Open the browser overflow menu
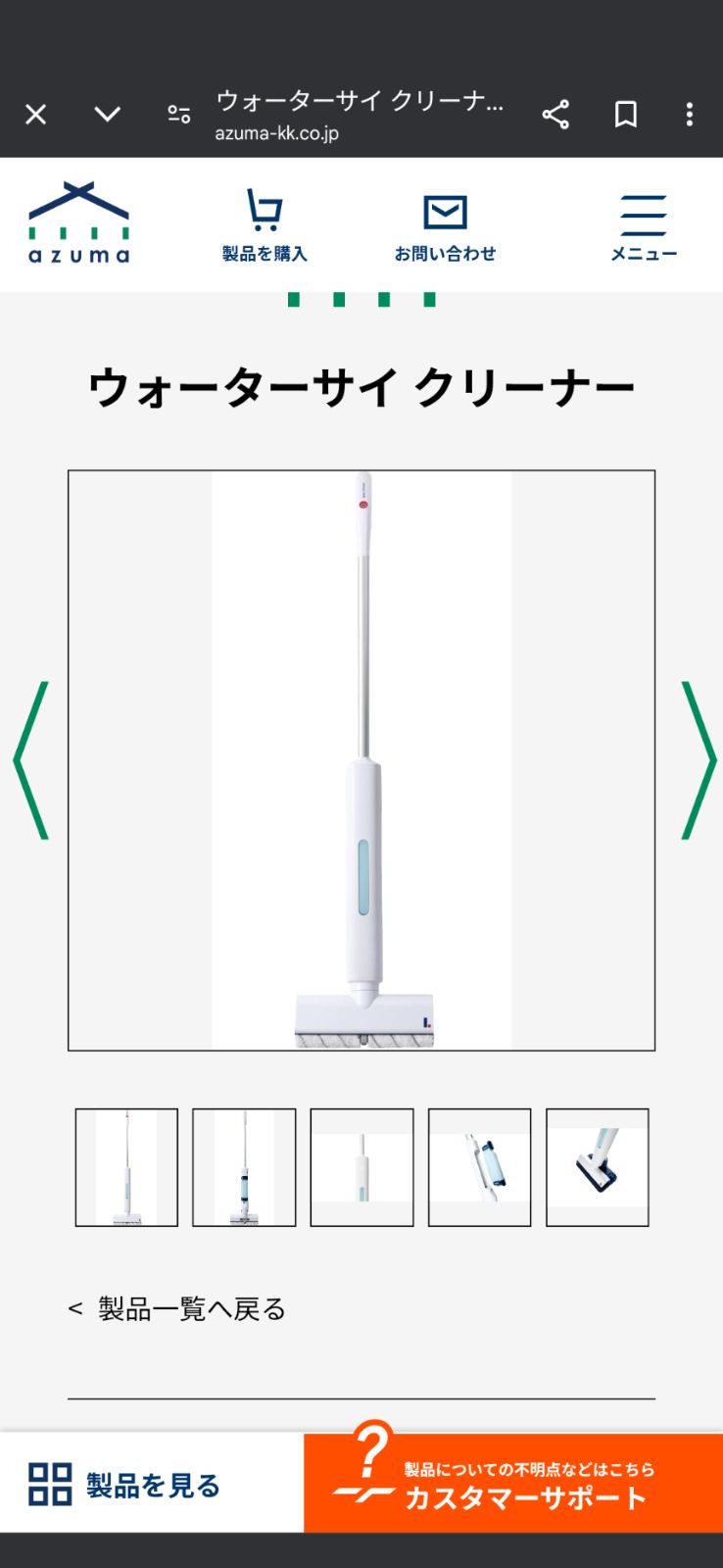723x1568 pixels. tap(690, 115)
